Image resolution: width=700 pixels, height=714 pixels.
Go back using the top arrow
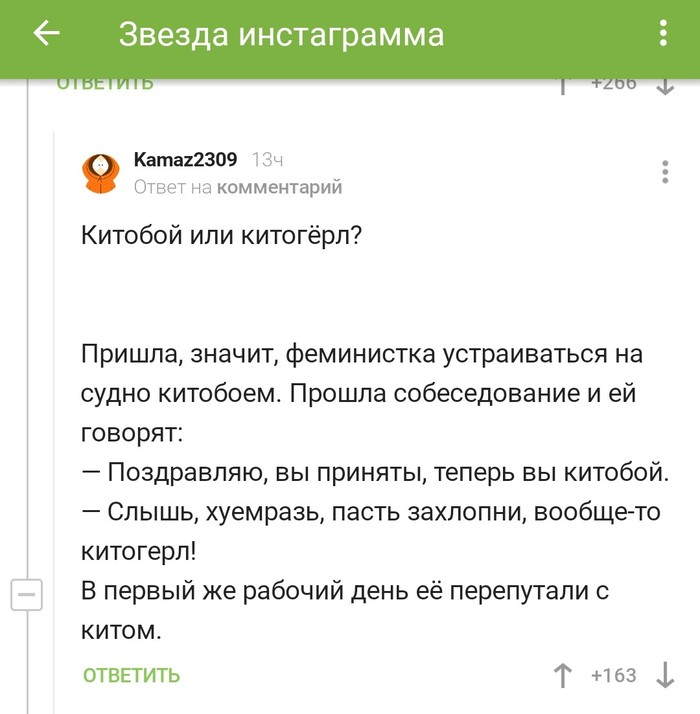click(x=47, y=35)
